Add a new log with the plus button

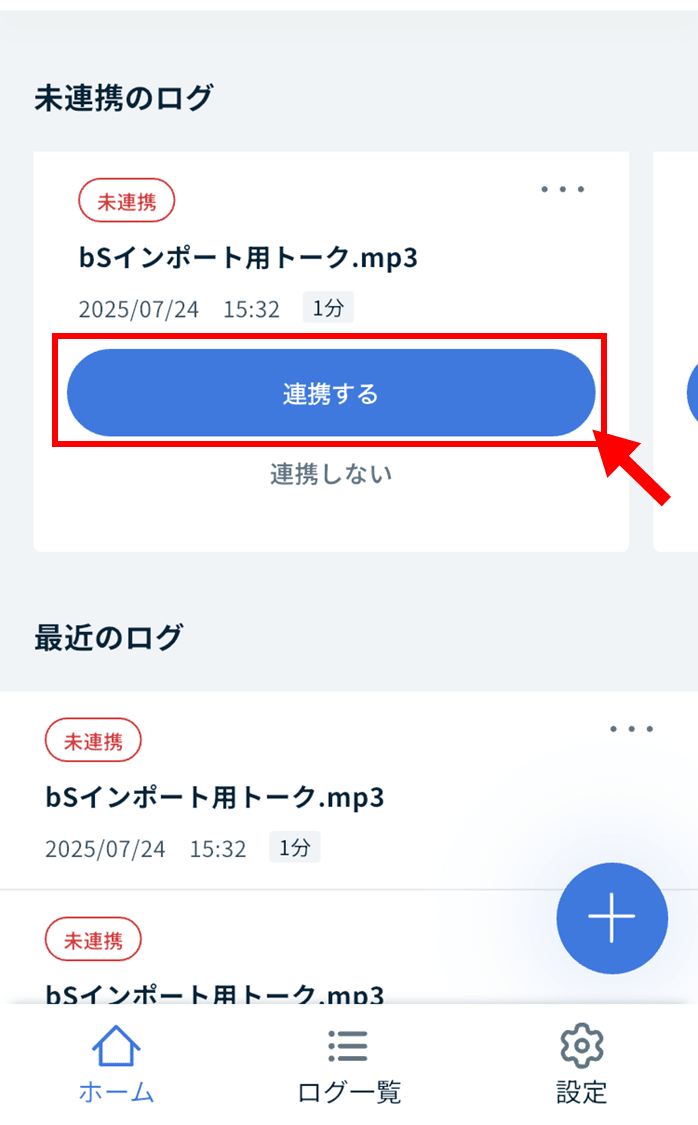coord(612,918)
